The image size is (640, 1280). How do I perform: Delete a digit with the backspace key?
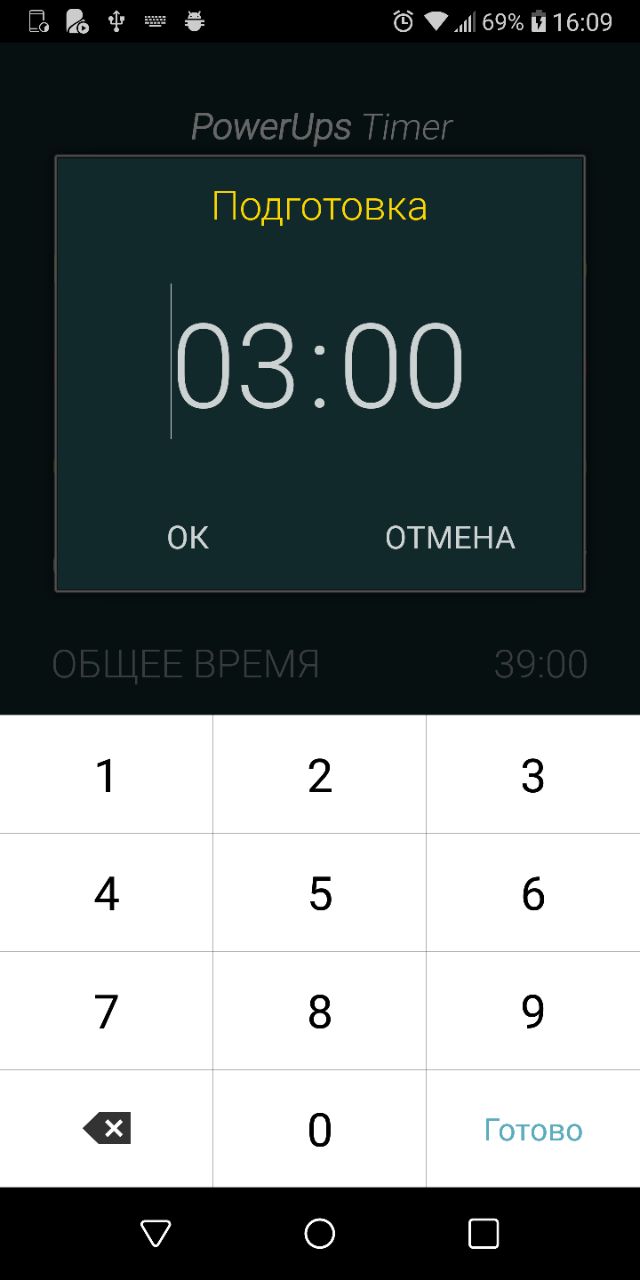106,1129
